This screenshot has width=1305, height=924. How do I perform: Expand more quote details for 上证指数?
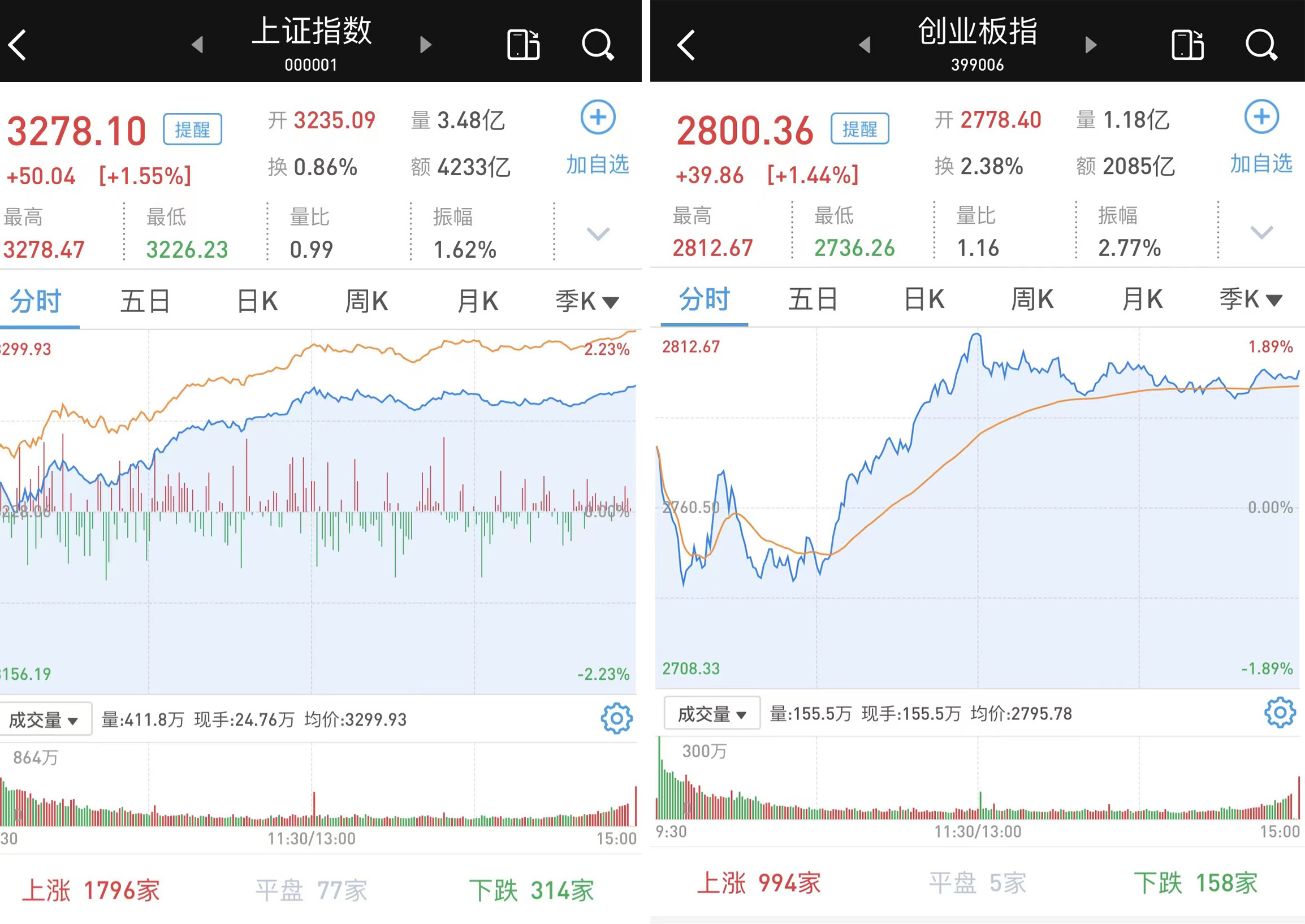[598, 233]
